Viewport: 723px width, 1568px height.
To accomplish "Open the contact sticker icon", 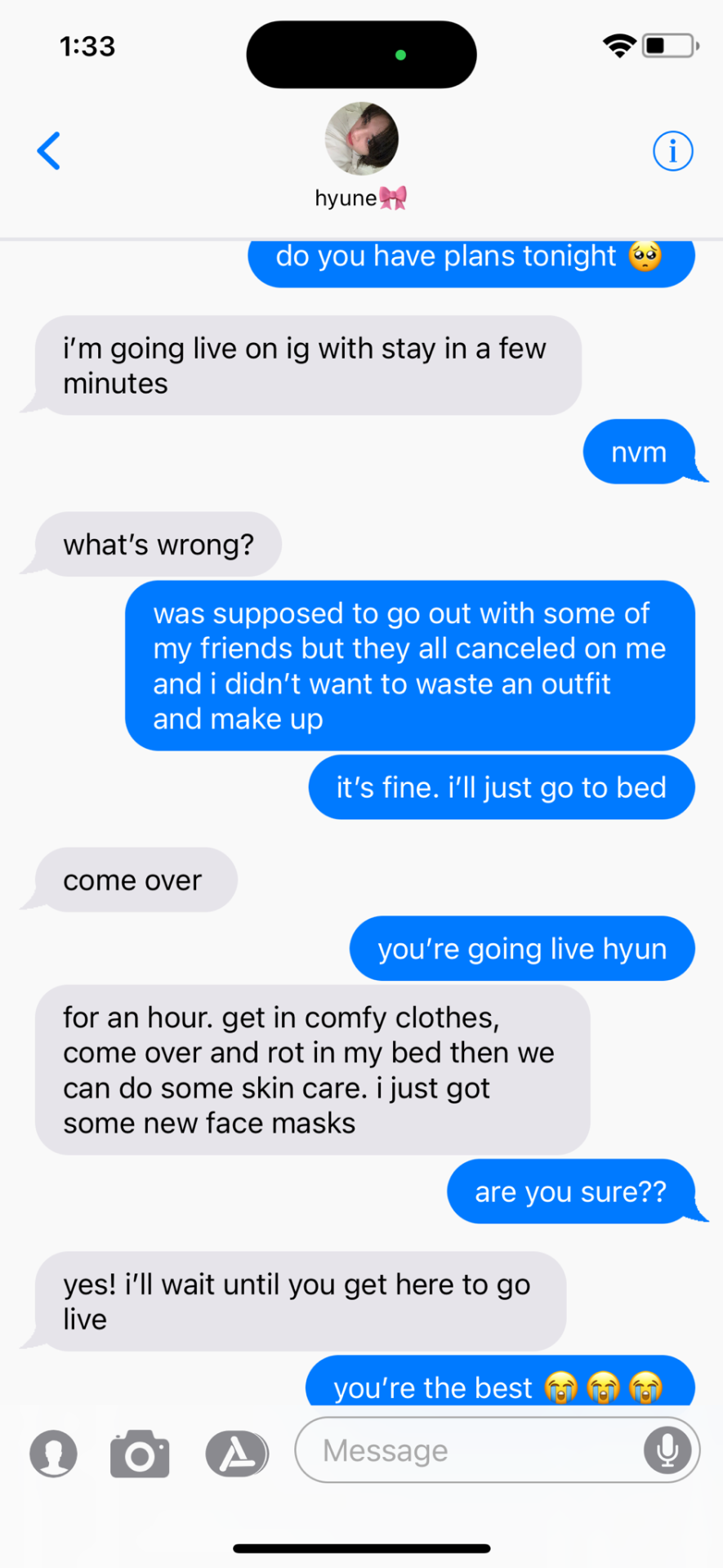I will (x=53, y=1454).
